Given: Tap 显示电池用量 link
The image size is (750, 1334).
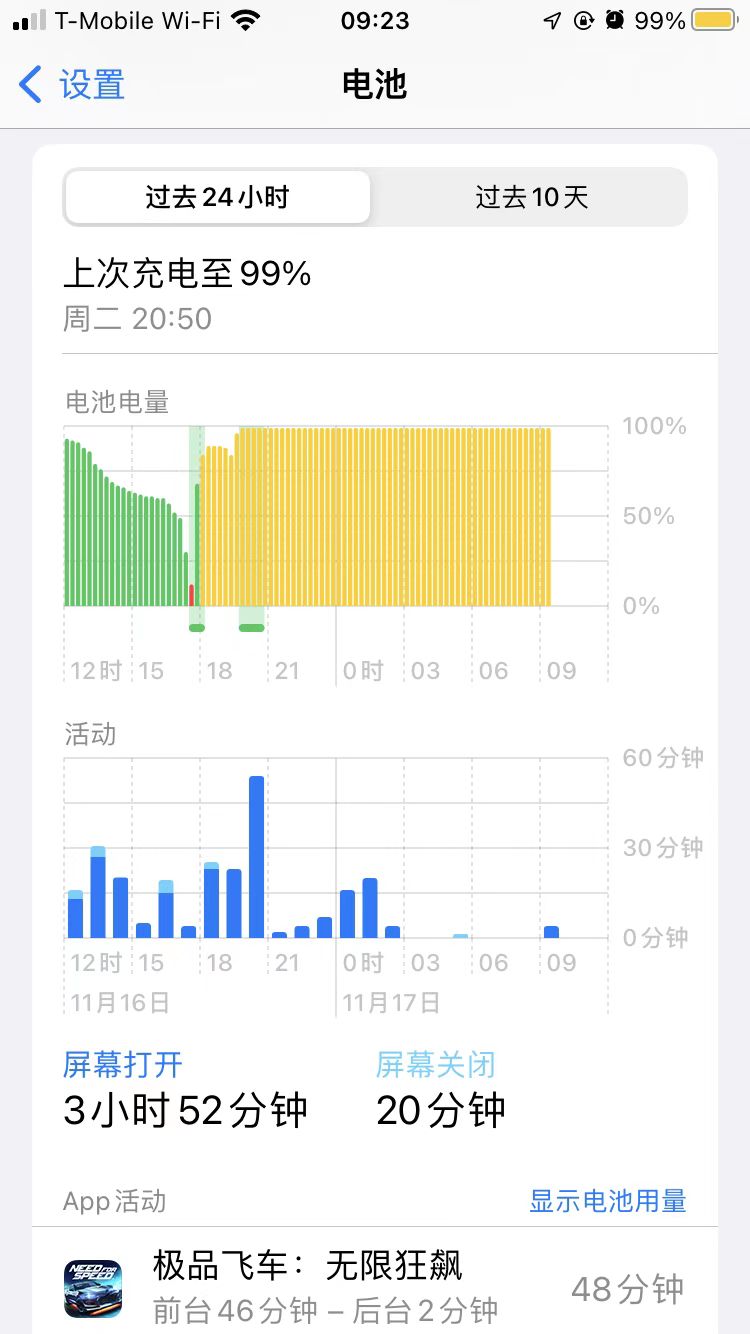Looking at the screenshot, I should [x=607, y=1201].
